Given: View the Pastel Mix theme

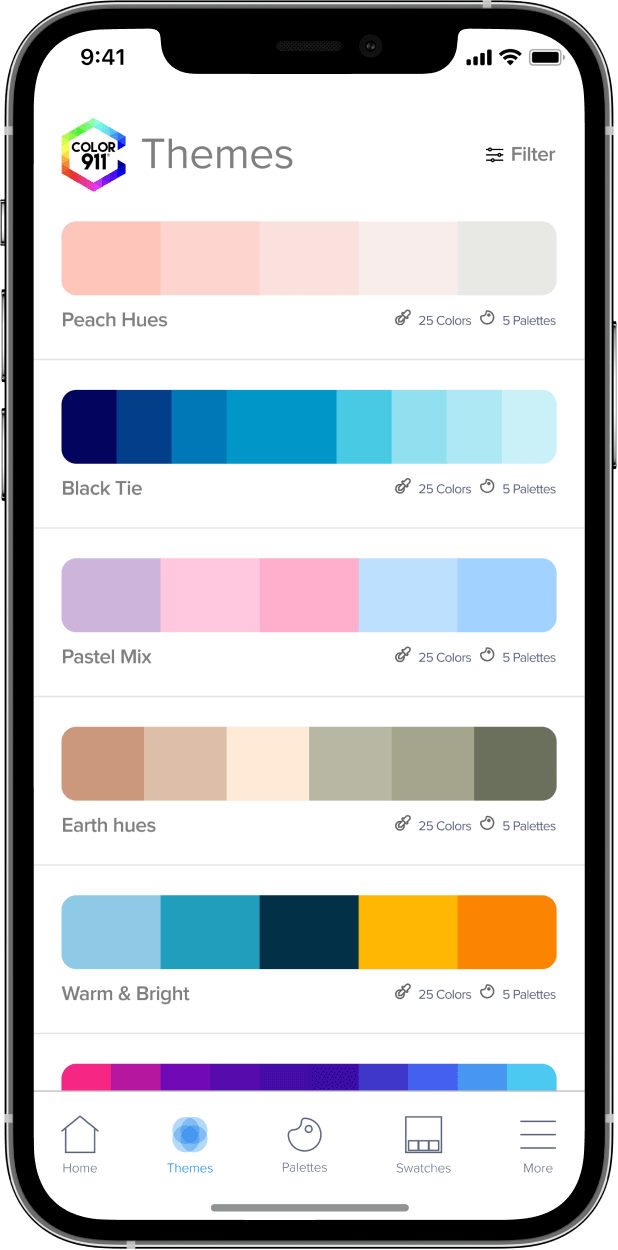Looking at the screenshot, I should (308, 595).
